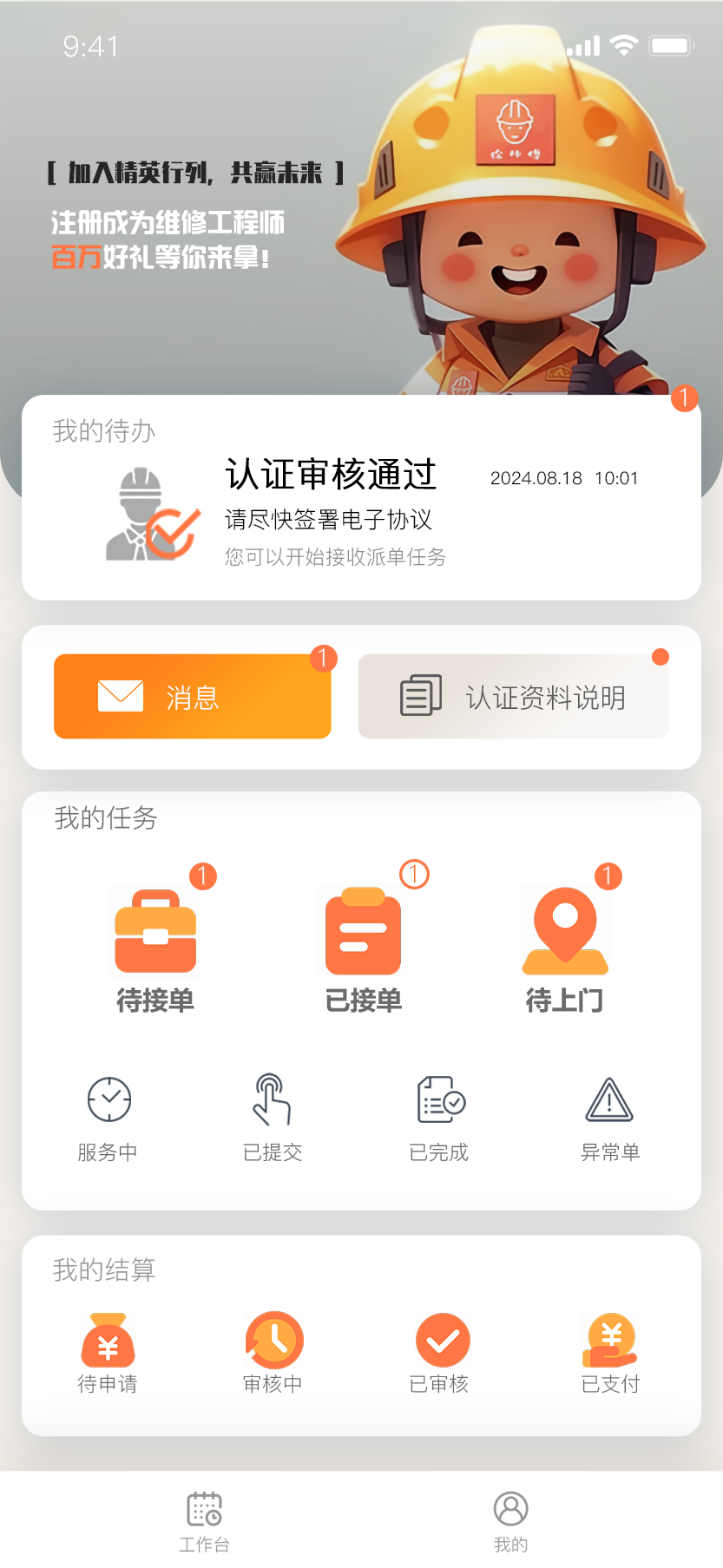Viewport: 723px width, 1568px height.
Task: Open 已支付 paid settlements
Action: 610,1353
